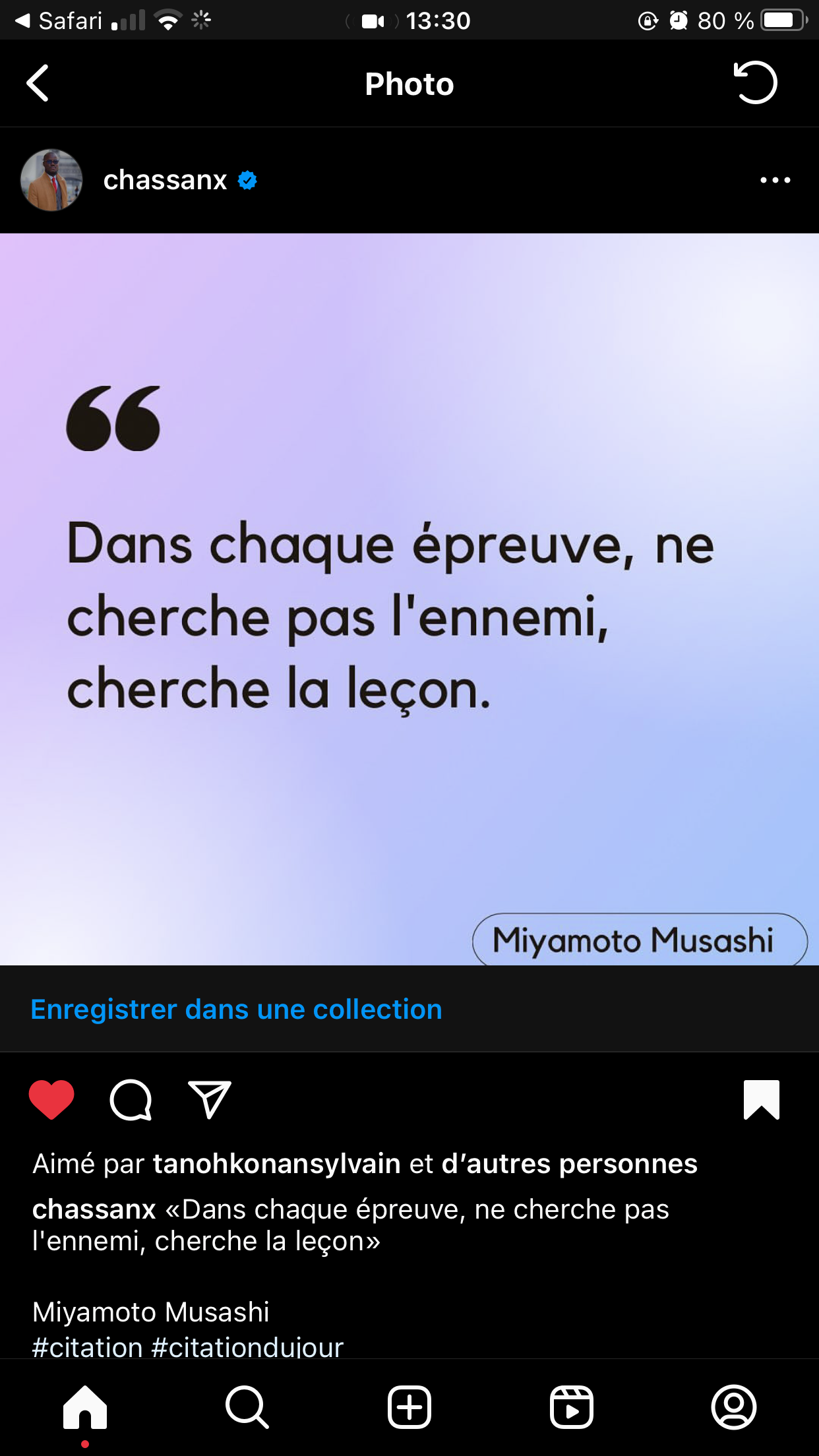Screen dimensions: 819x1456
Task: Create a new post with the plus tab
Action: point(409,1407)
